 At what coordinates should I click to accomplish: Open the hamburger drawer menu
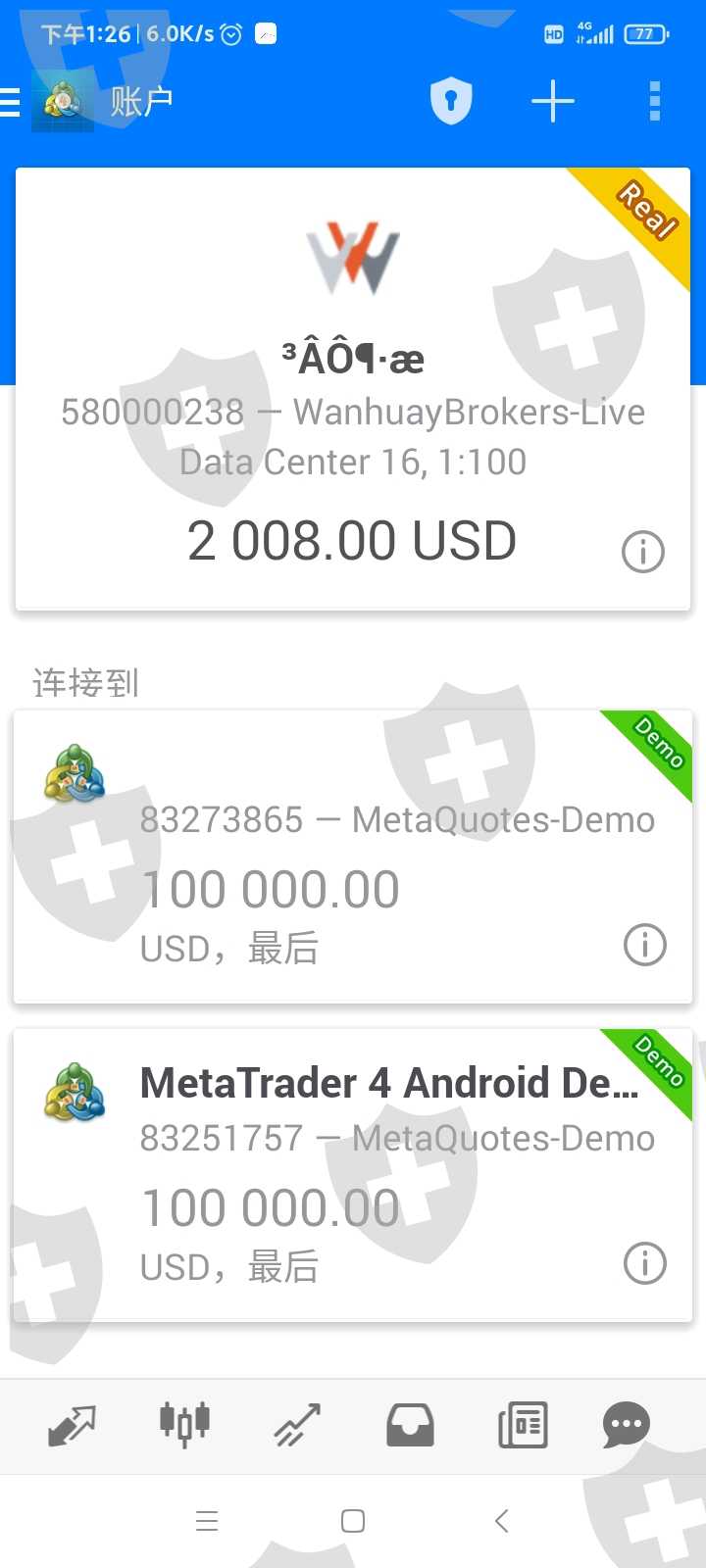coord(12,102)
